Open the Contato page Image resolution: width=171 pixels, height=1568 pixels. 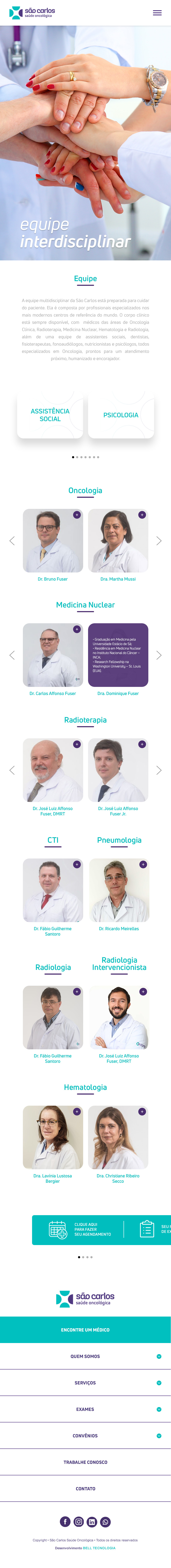tap(85, 1489)
